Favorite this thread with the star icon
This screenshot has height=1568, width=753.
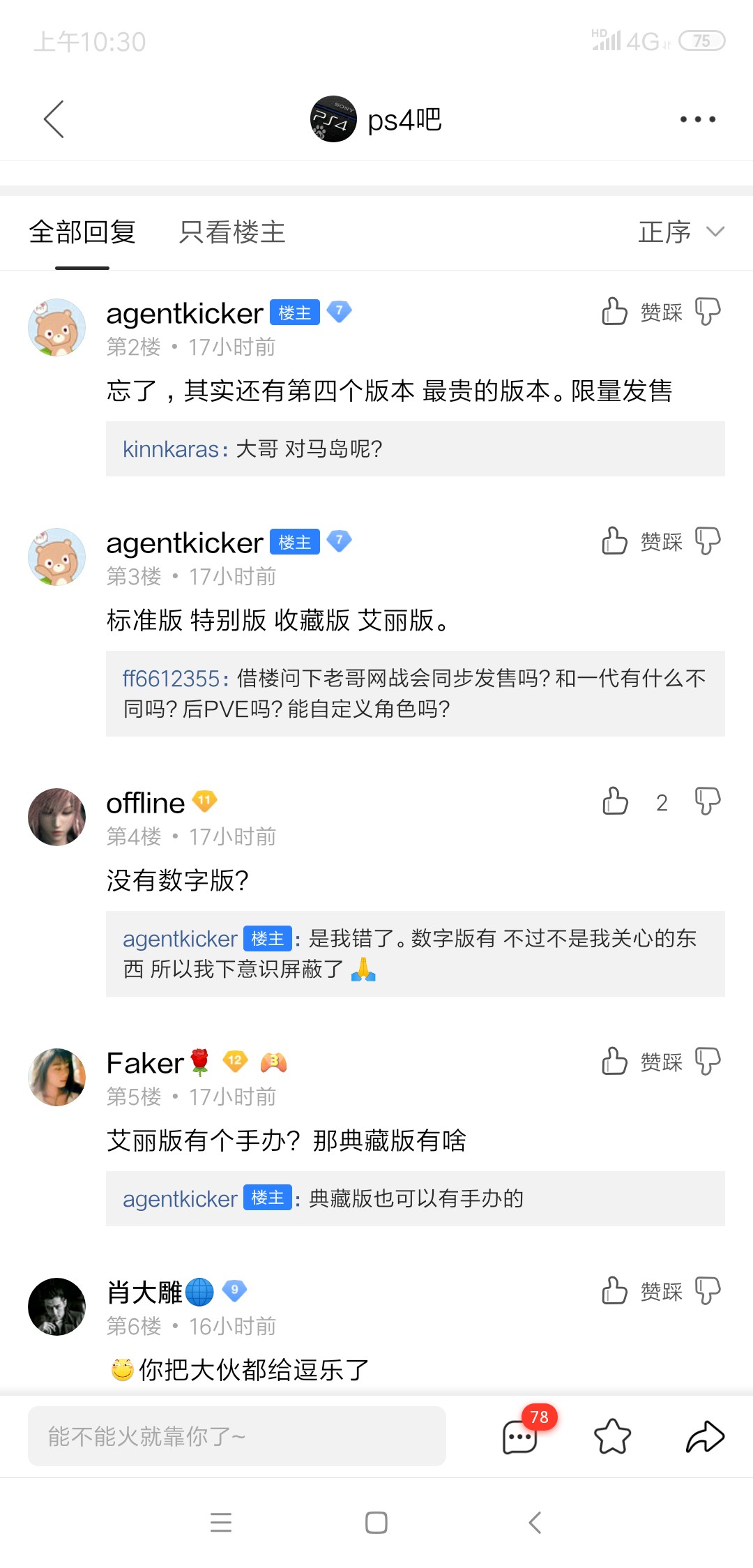pos(612,1437)
